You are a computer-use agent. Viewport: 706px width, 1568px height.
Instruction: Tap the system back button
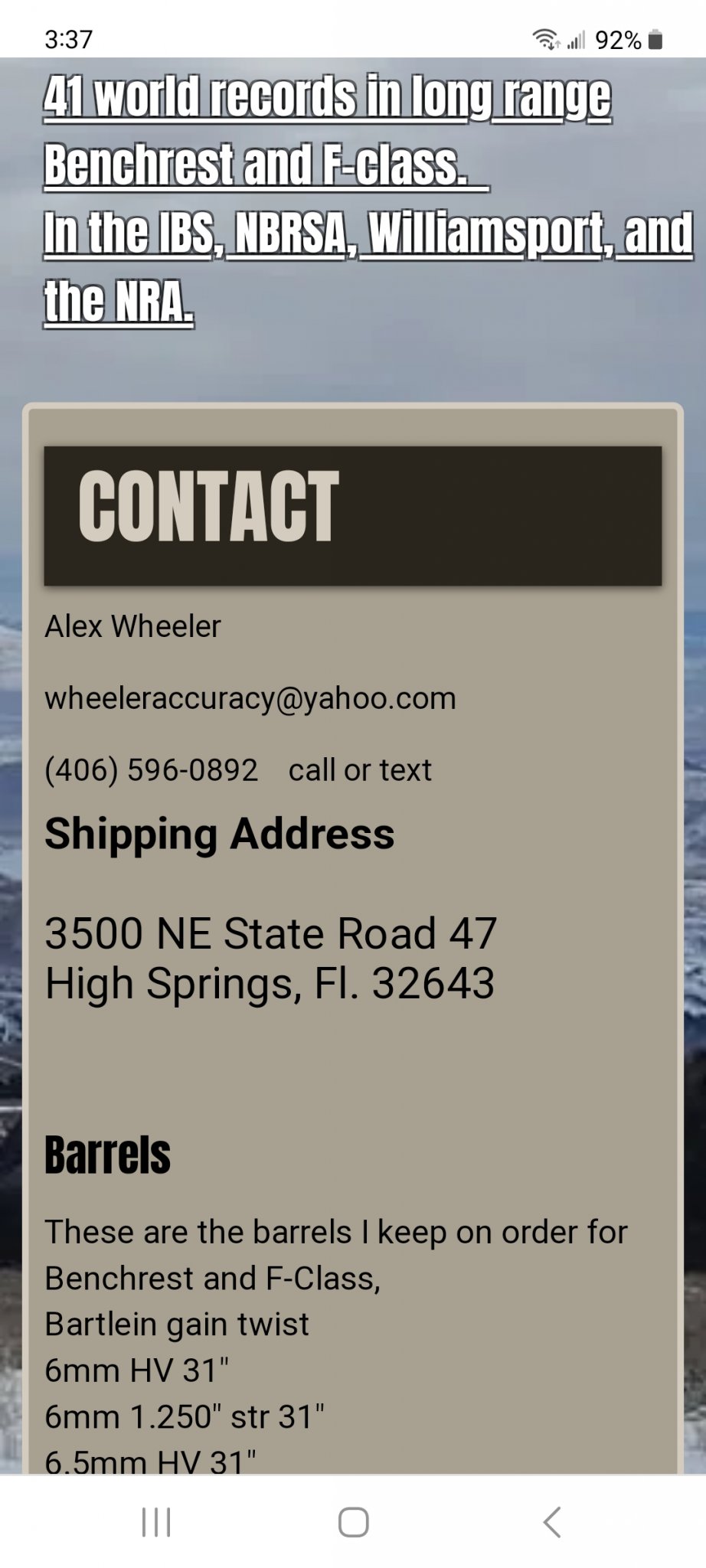tap(551, 1521)
